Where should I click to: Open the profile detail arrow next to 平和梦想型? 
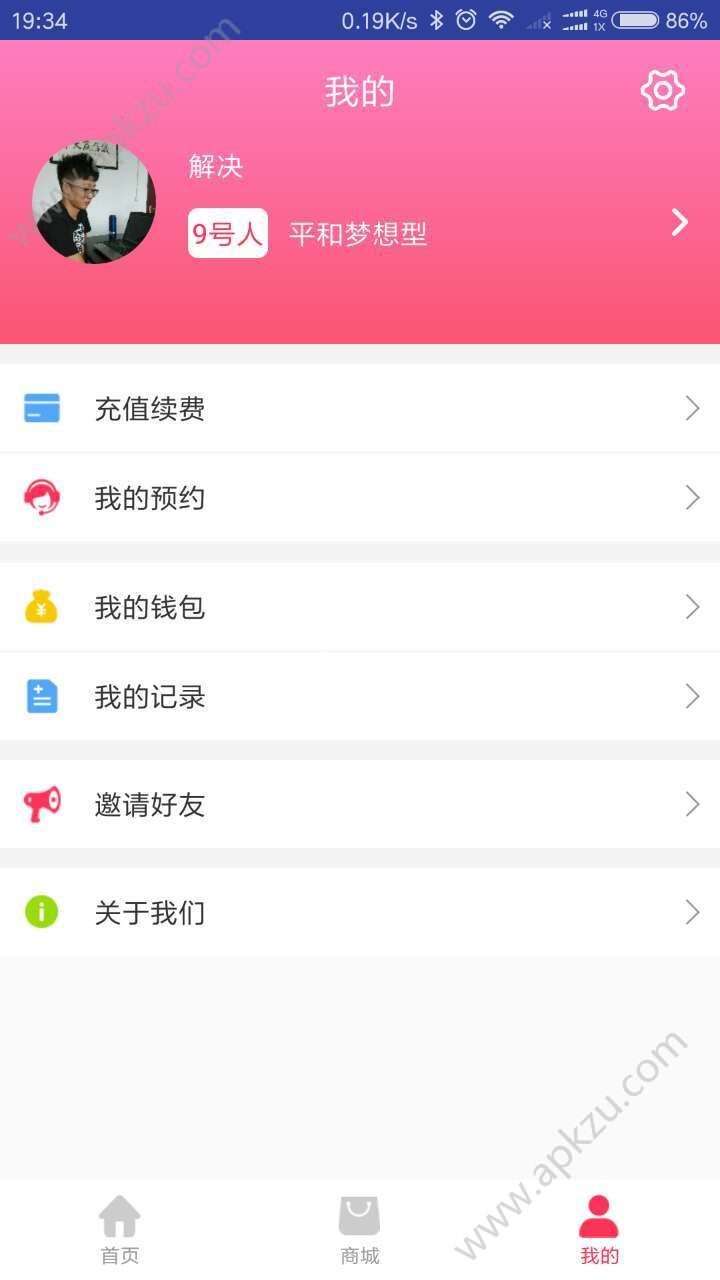681,222
